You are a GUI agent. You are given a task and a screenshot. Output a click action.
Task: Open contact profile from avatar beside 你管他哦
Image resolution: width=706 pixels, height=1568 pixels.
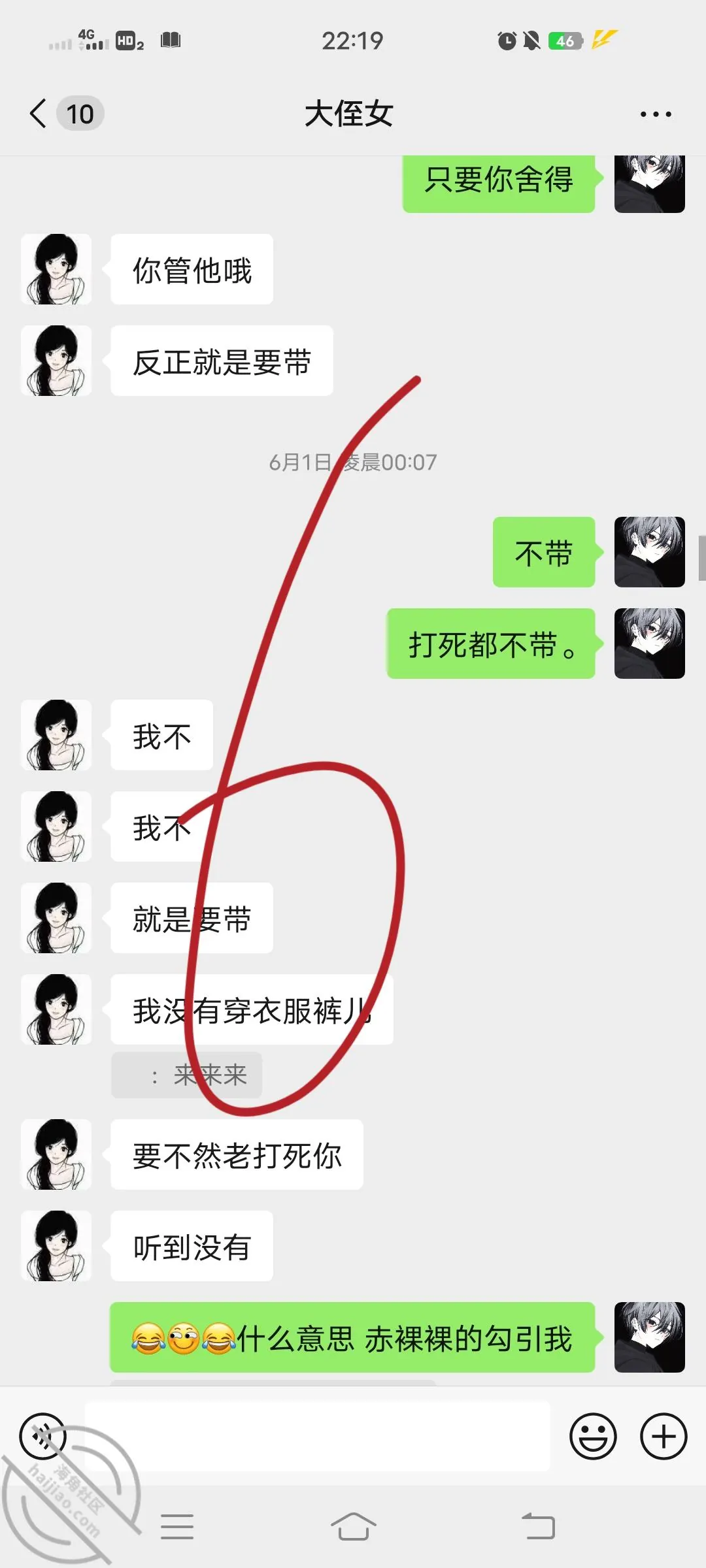click(56, 269)
